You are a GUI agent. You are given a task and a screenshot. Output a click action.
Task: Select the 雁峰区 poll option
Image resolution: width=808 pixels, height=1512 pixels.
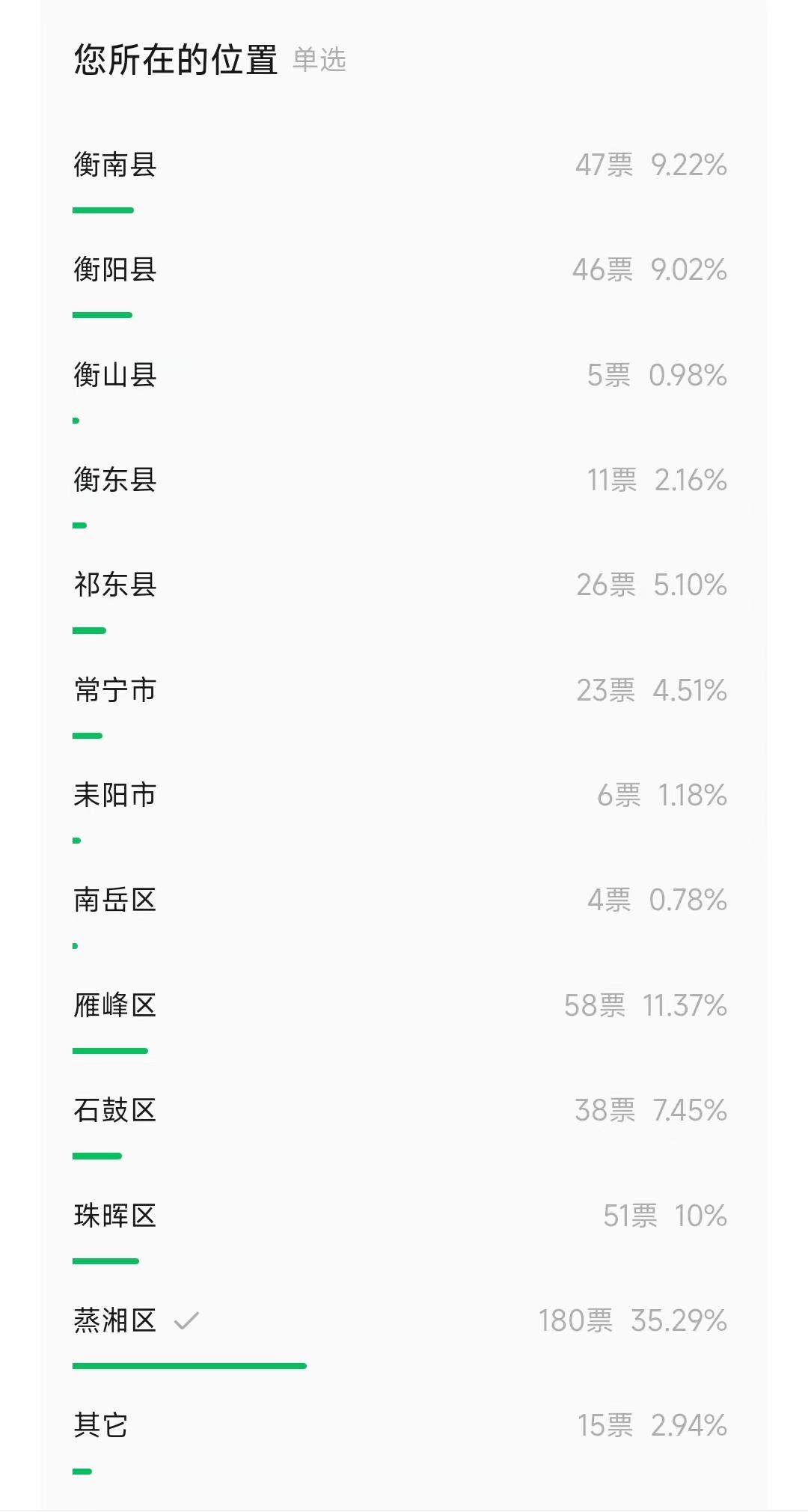(114, 1005)
